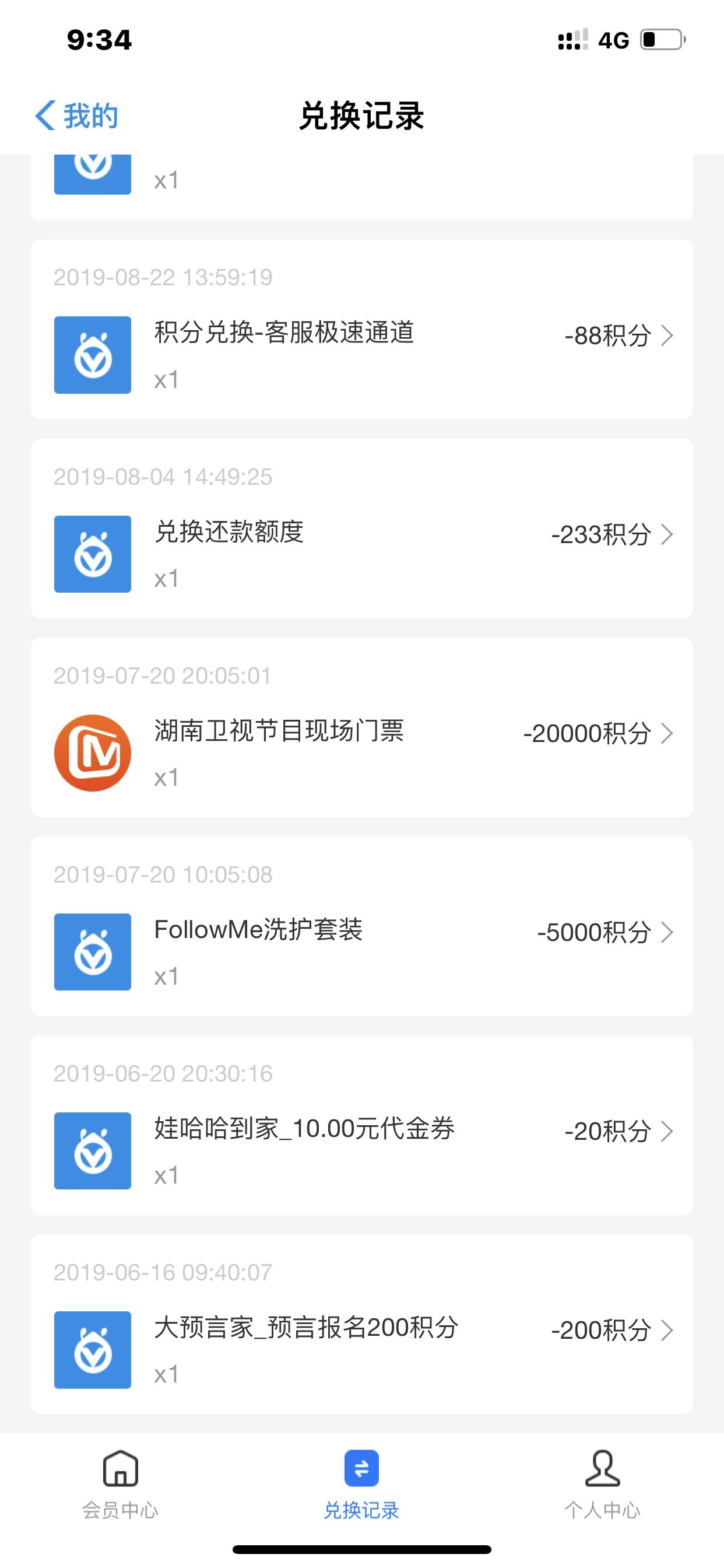Tap the blue app icon beside 积分兑换-客服极速通道
Viewport: 724px width, 1568px height.
tap(92, 354)
